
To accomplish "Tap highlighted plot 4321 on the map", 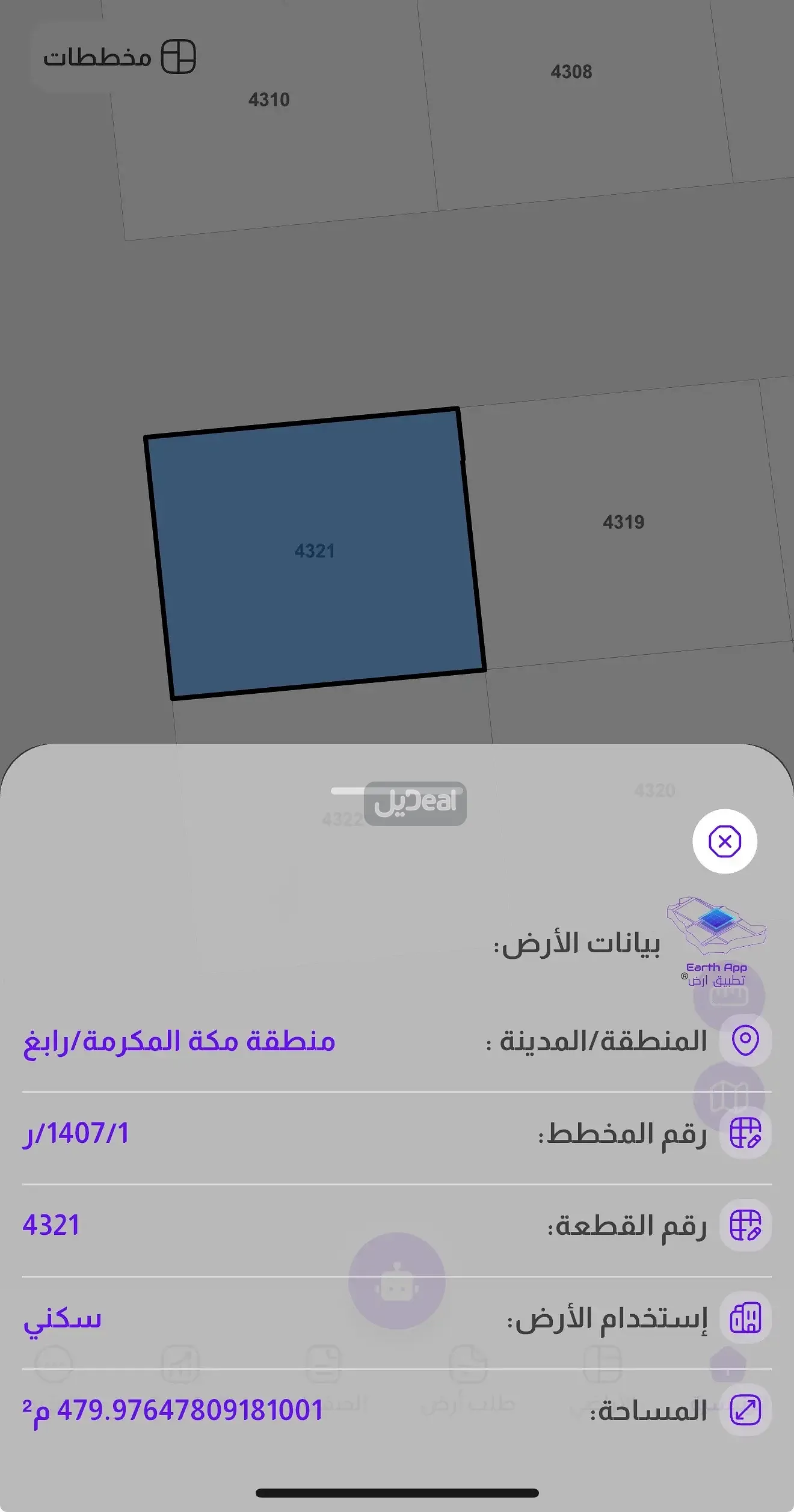I will [315, 551].
